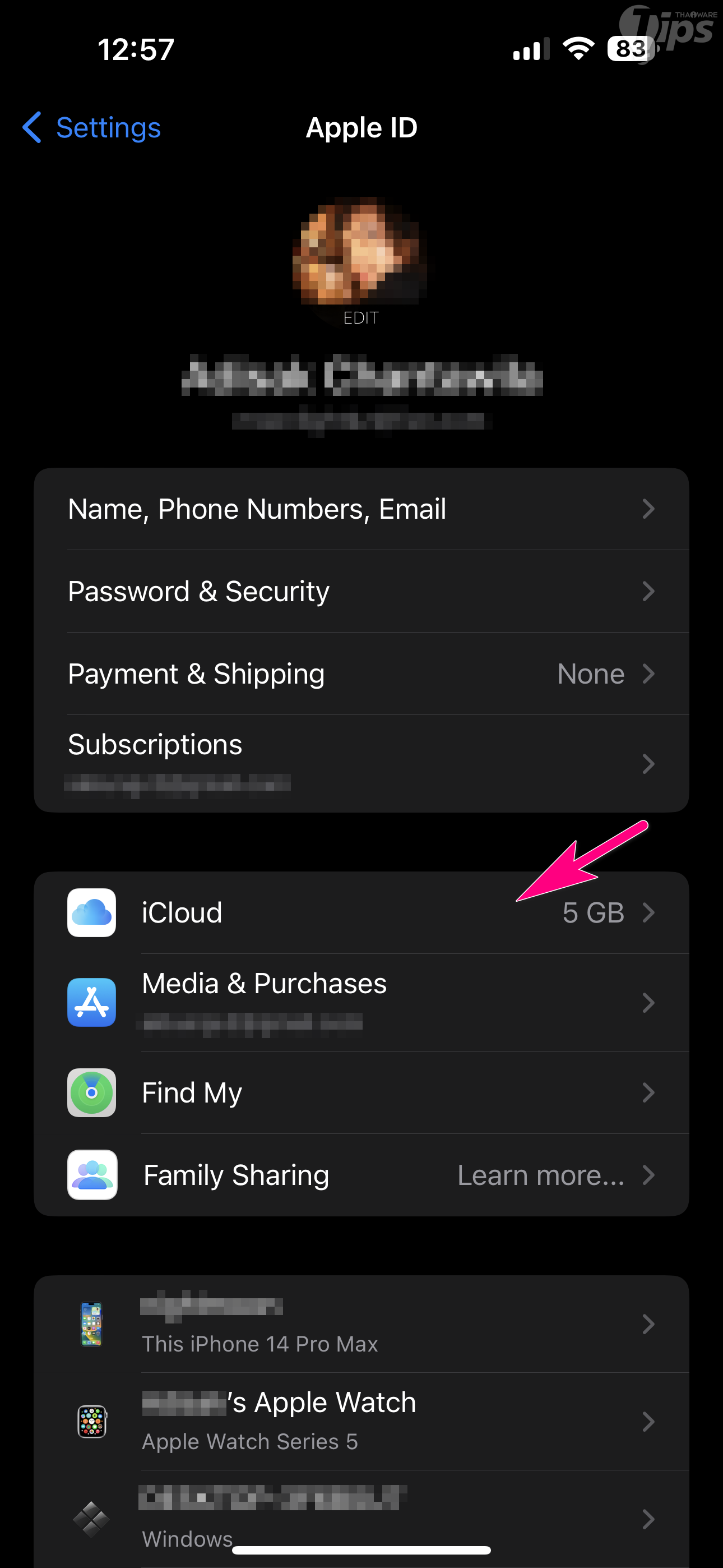The width and height of the screenshot is (723, 1568).
Task: Go back to Settings
Action: [x=92, y=128]
